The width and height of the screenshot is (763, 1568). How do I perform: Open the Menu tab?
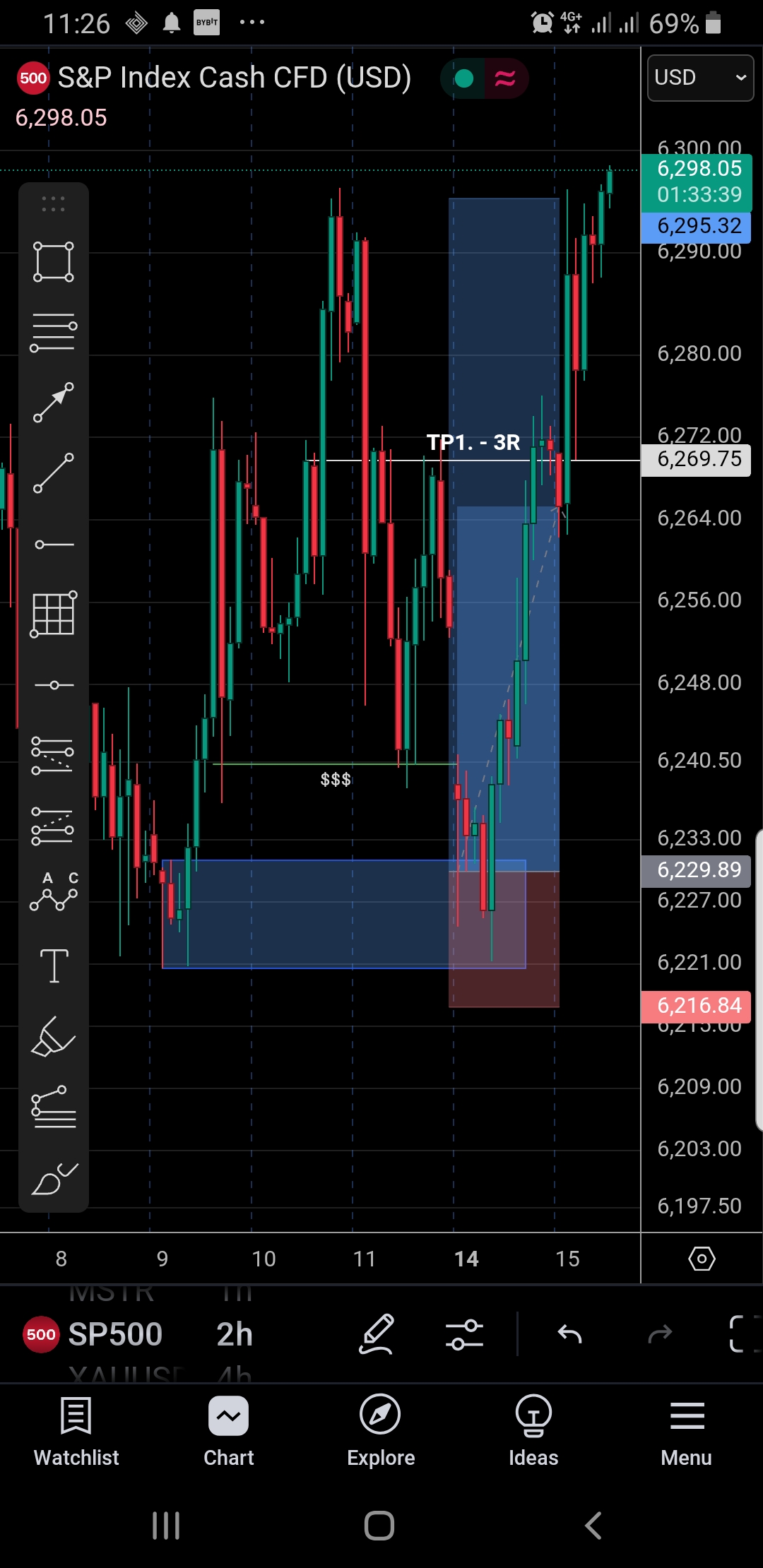[686, 1432]
